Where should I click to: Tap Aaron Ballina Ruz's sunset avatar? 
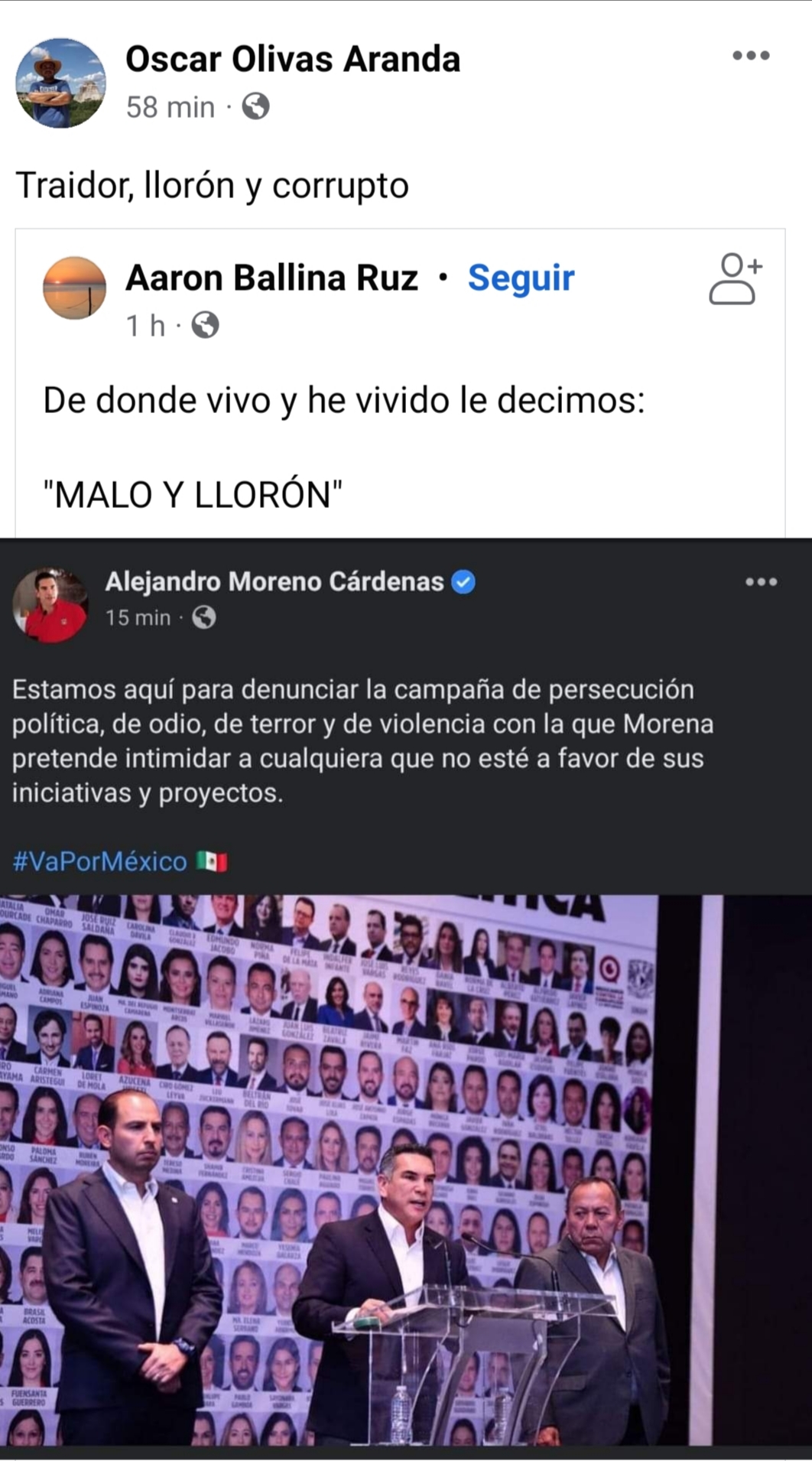tap(74, 288)
